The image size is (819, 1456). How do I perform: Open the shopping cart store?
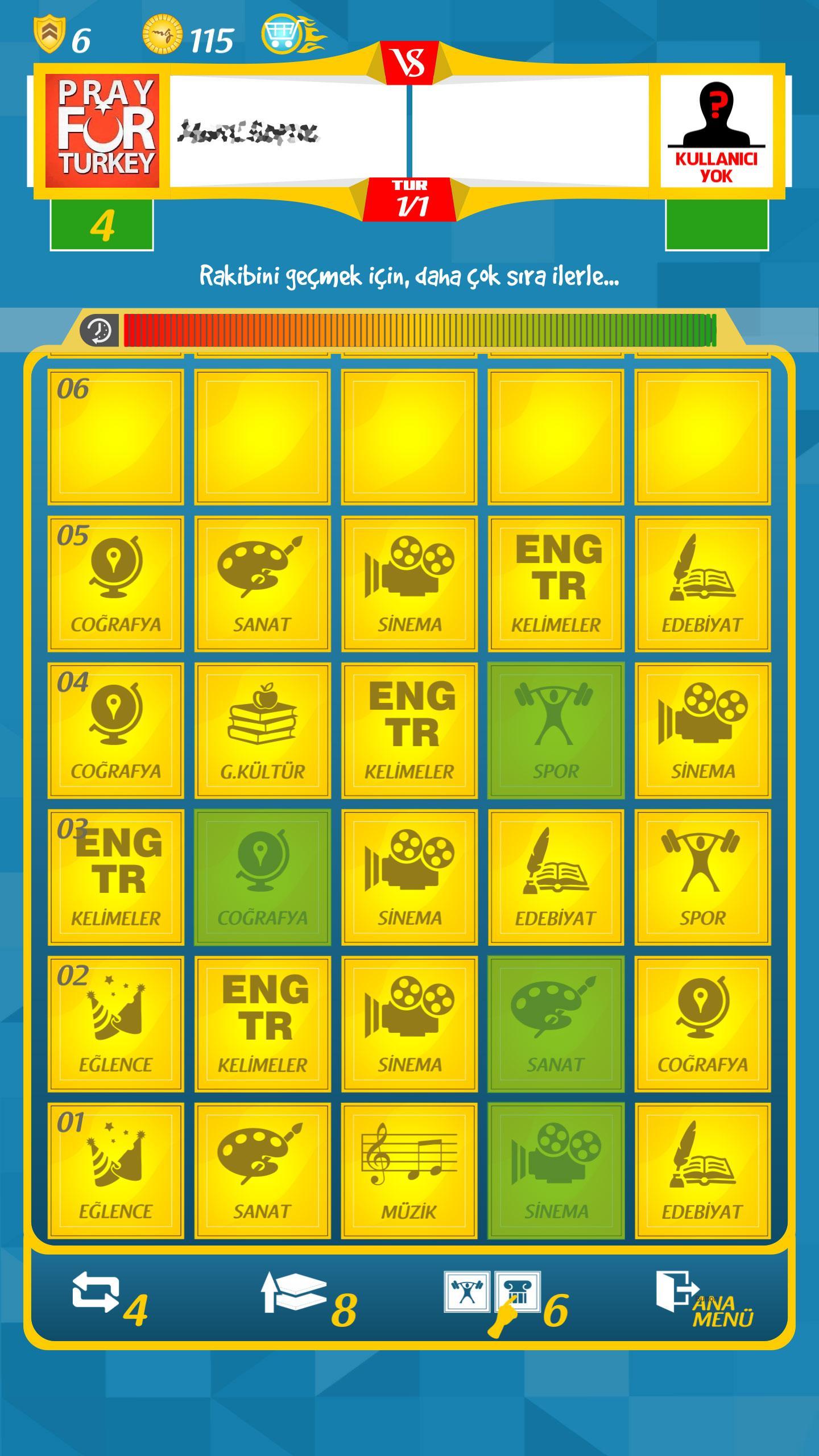click(283, 36)
